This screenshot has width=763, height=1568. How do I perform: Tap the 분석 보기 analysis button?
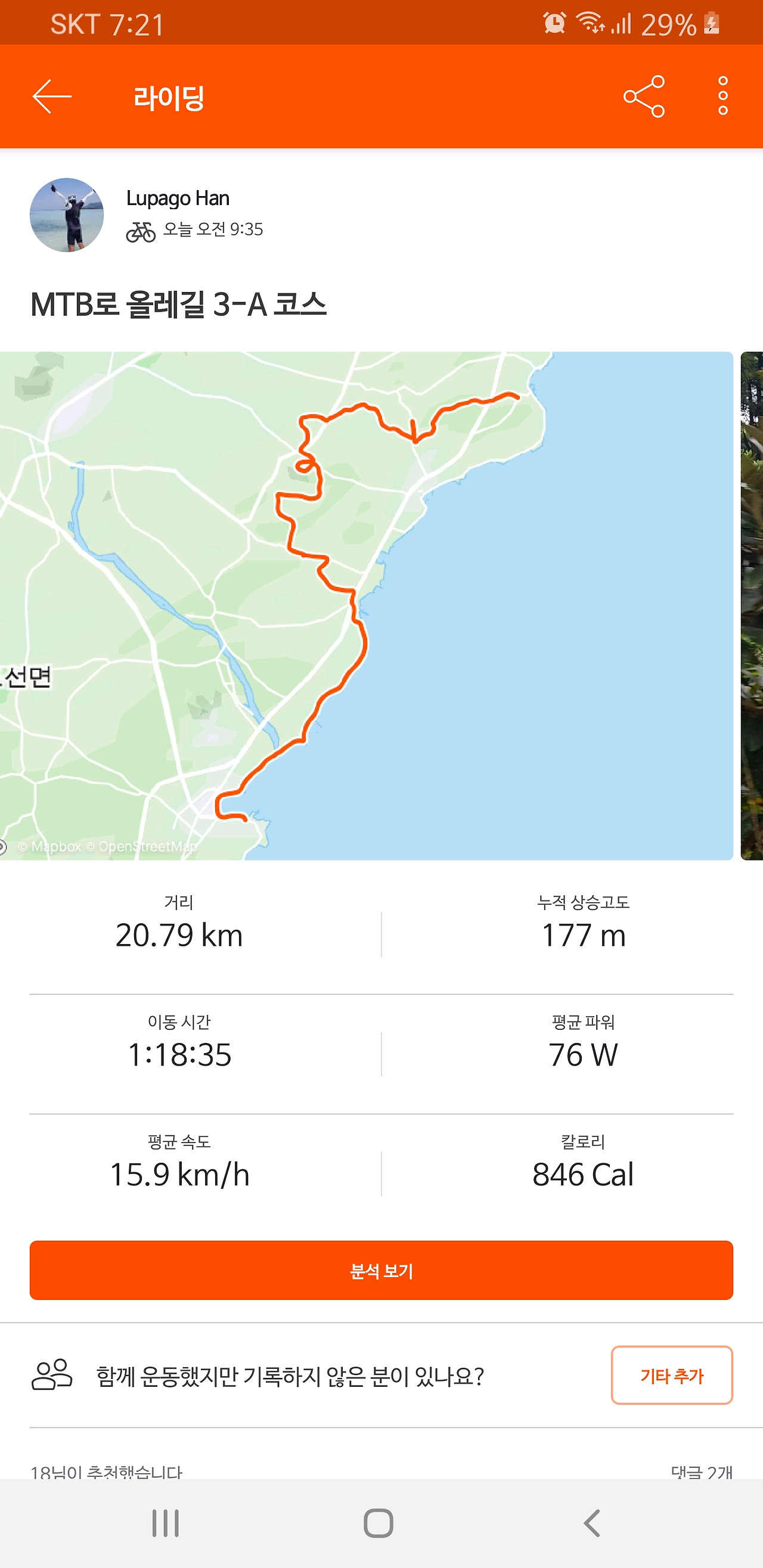point(381,1271)
